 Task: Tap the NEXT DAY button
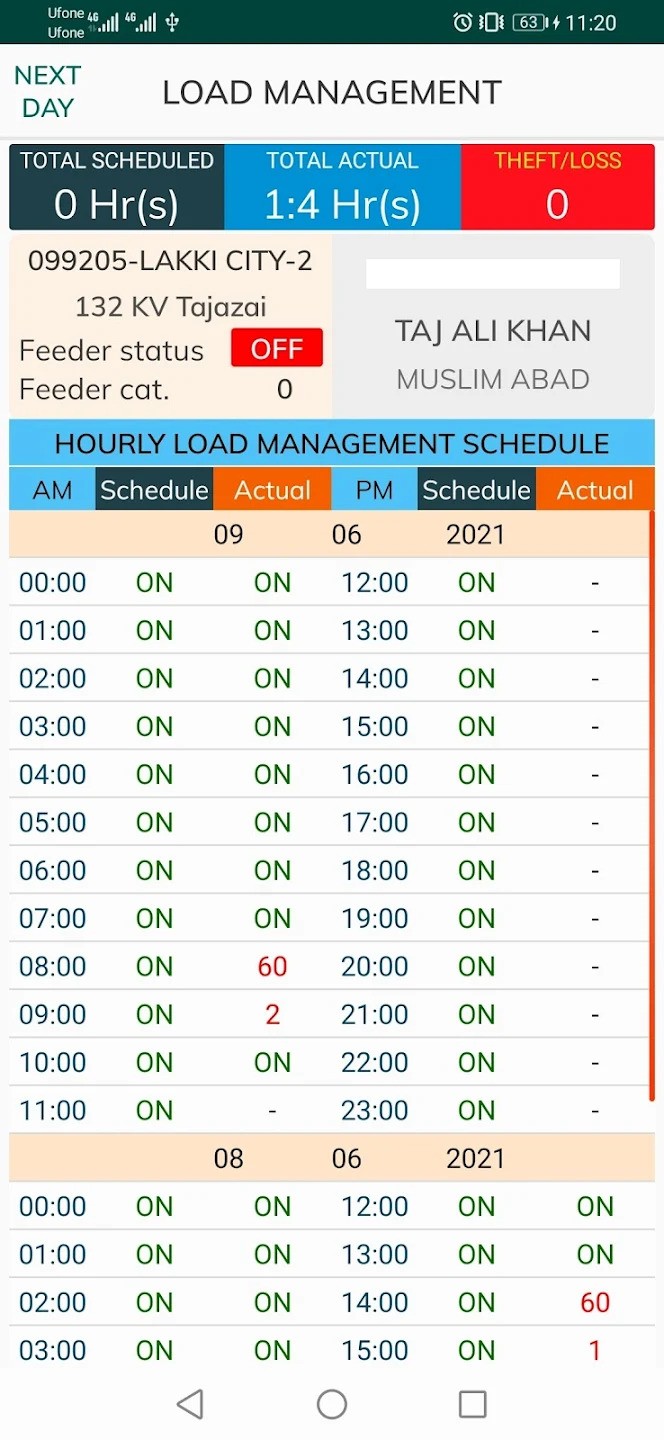click(47, 92)
